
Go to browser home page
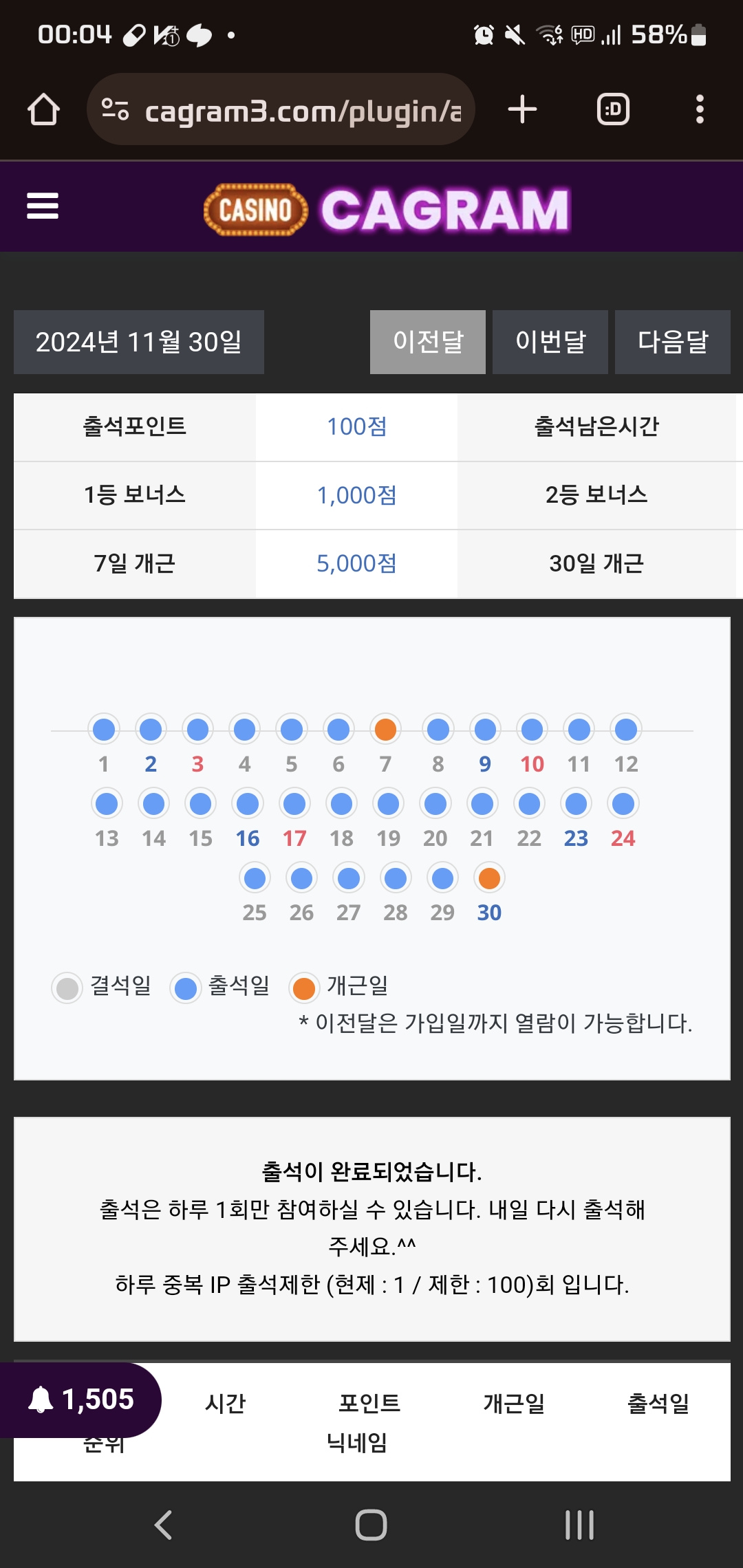point(43,109)
